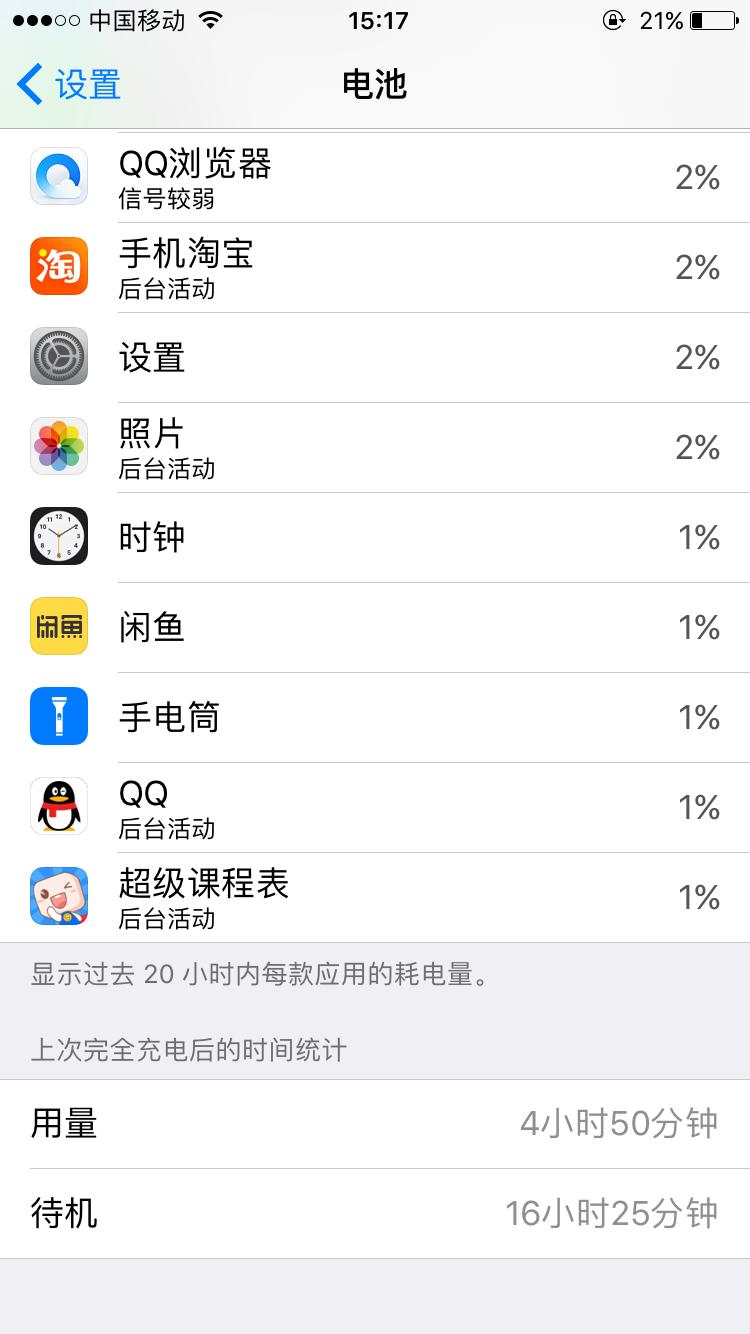
Task: Tap the 照片 Photos icon
Action: click(58, 446)
